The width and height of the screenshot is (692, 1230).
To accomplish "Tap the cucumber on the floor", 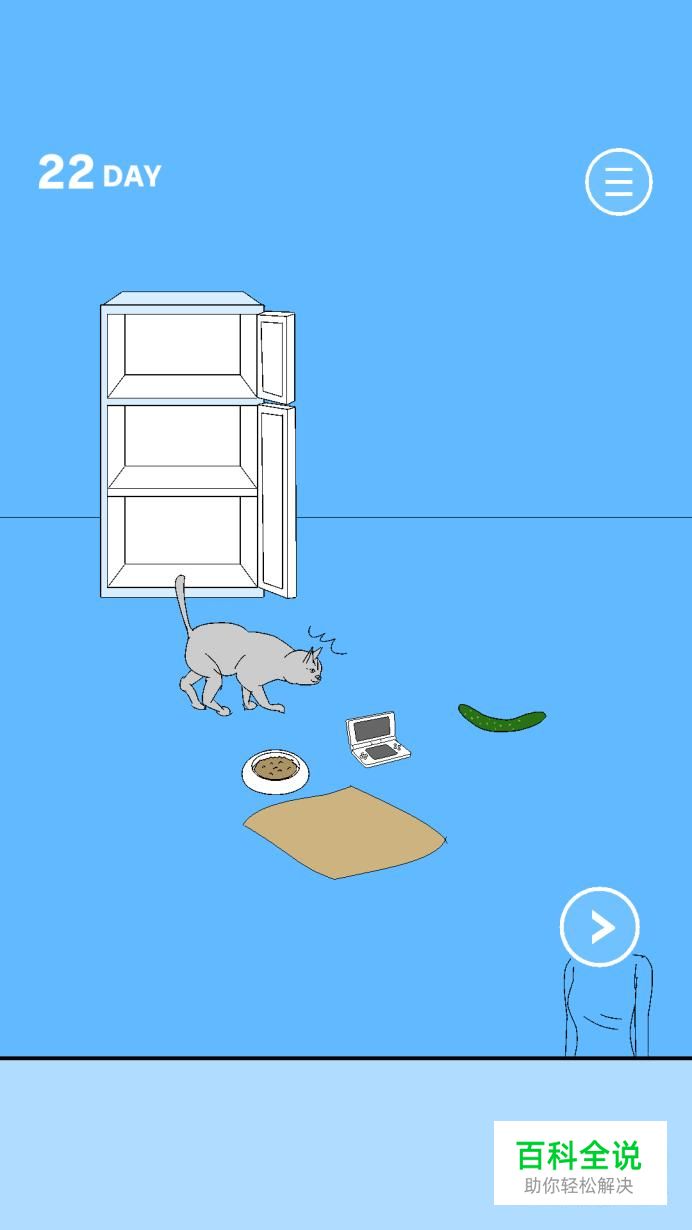I will point(502,718).
